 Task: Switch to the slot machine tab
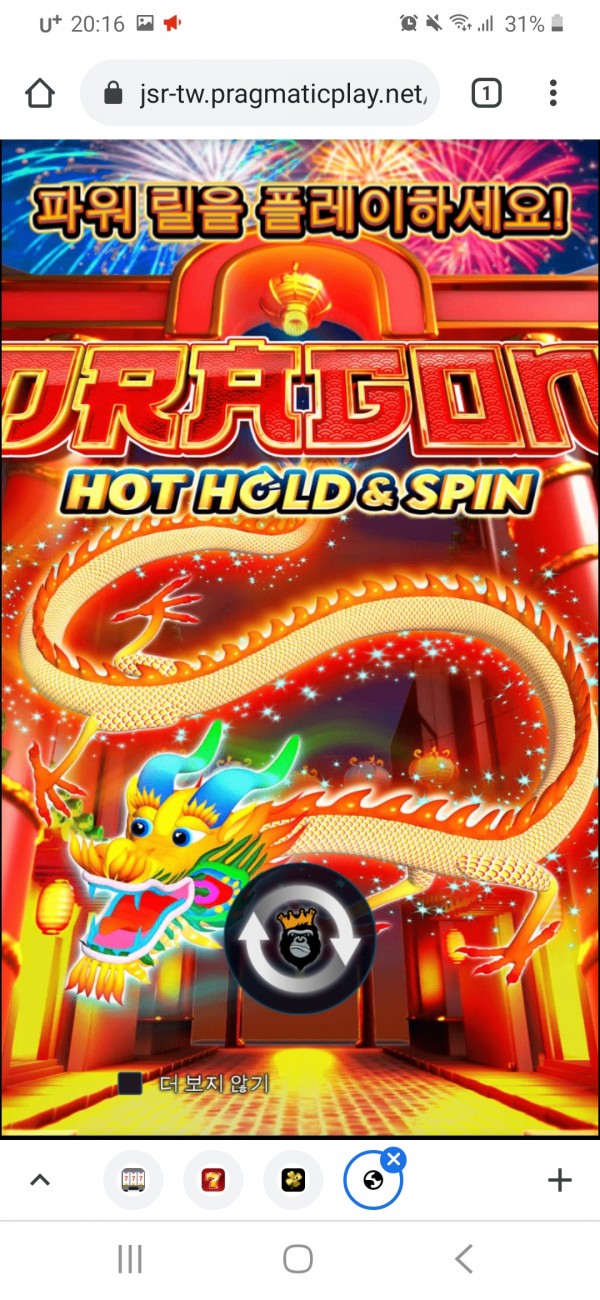(x=133, y=1180)
